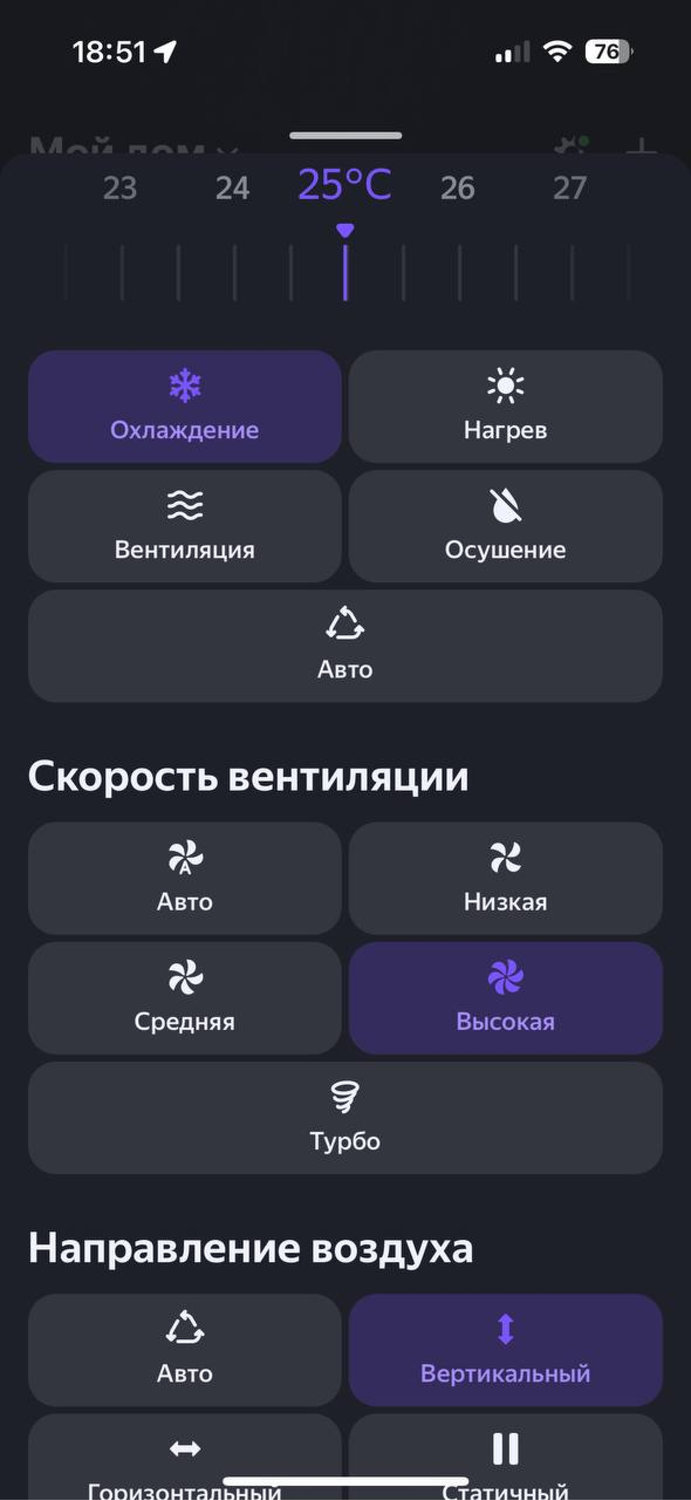
Task: Set temperature to 26 degrees
Action: point(458,188)
